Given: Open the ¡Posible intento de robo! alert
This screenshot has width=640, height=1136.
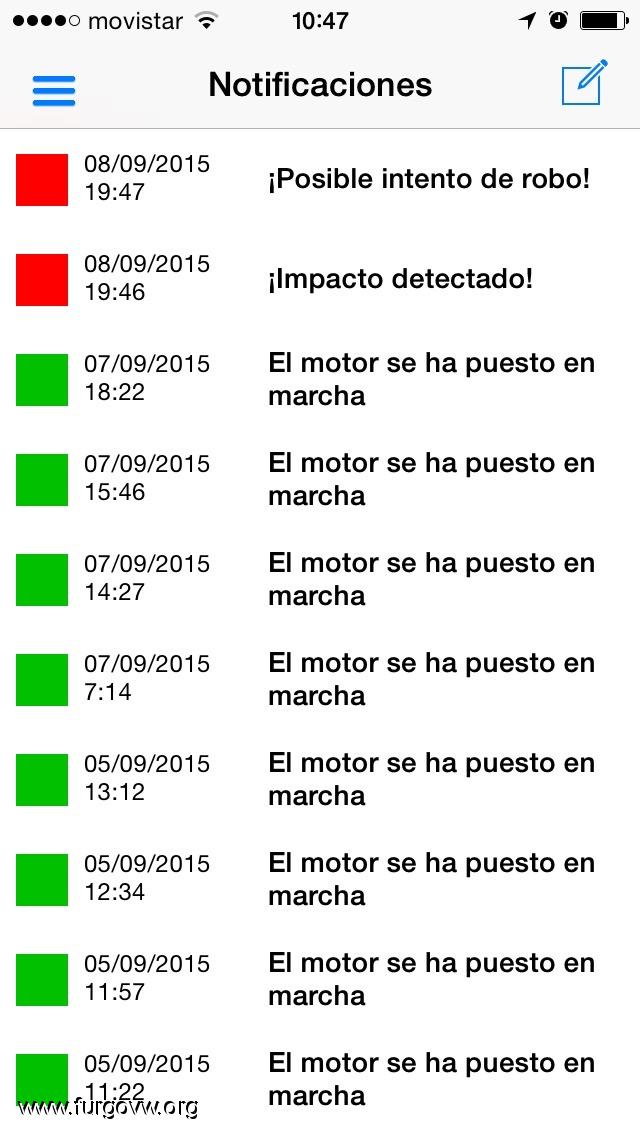Looking at the screenshot, I should (428, 180).
